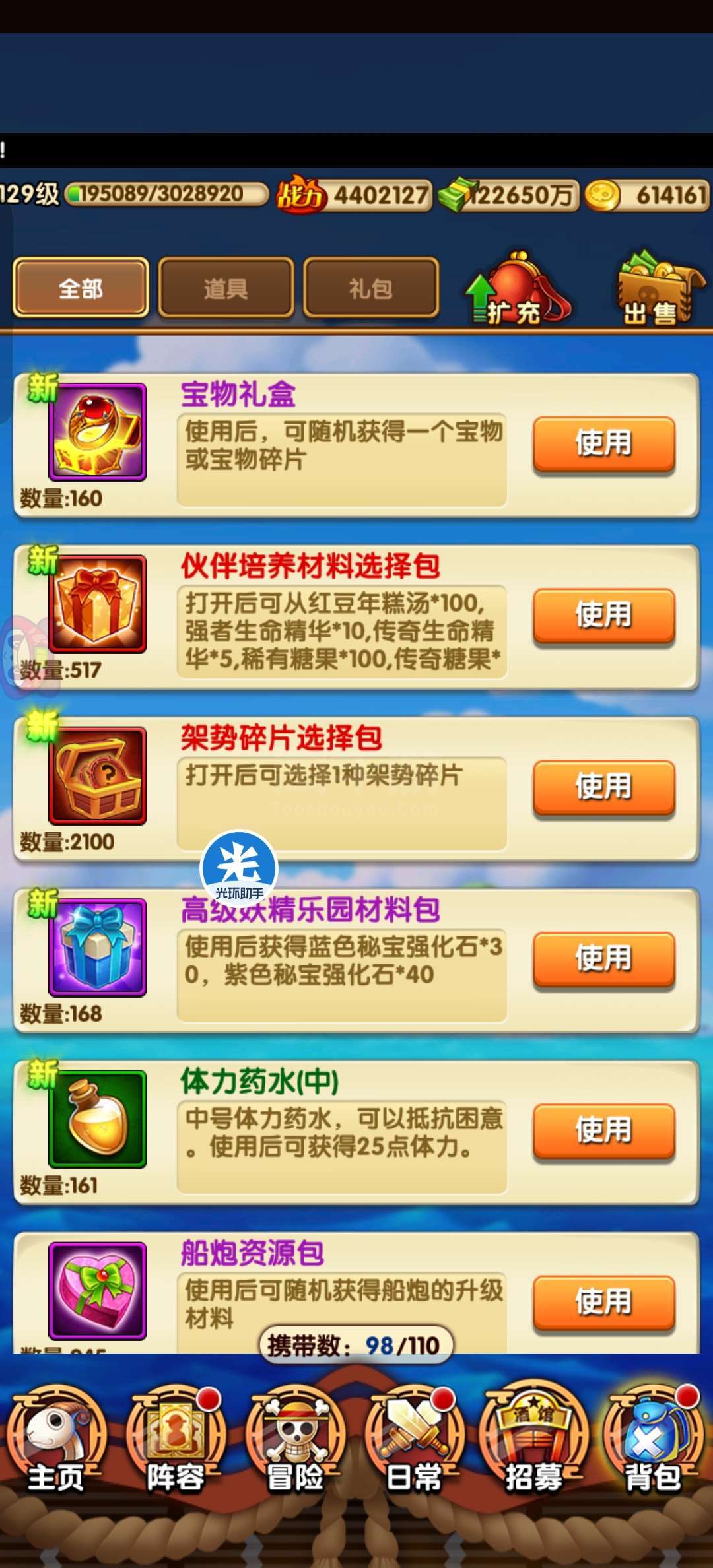Open the 冒险 adventure tab

point(295,1440)
